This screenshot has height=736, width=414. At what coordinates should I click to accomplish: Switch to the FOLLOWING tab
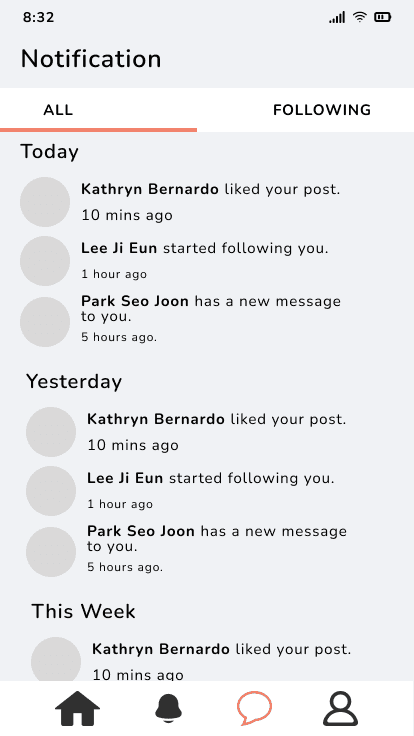coord(322,110)
